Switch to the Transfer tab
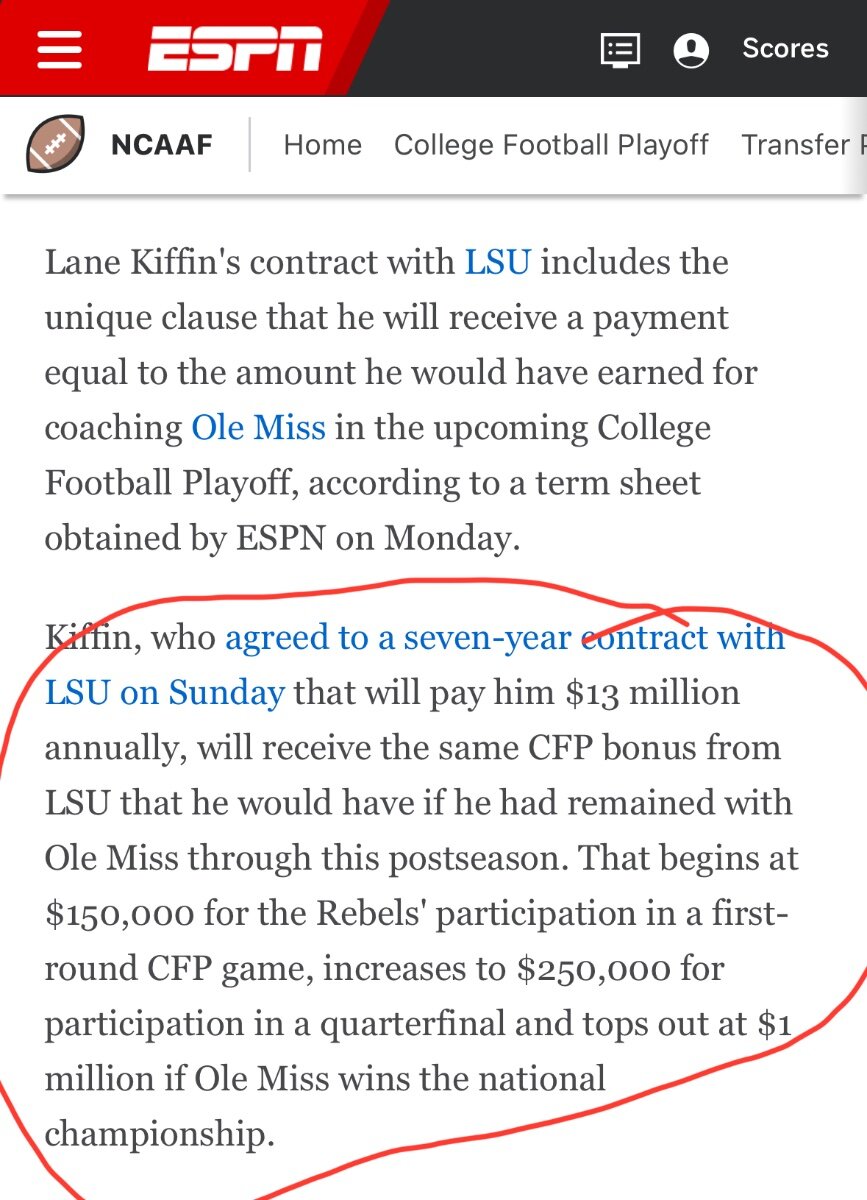This screenshot has height=1200, width=867. pyautogui.click(x=802, y=145)
